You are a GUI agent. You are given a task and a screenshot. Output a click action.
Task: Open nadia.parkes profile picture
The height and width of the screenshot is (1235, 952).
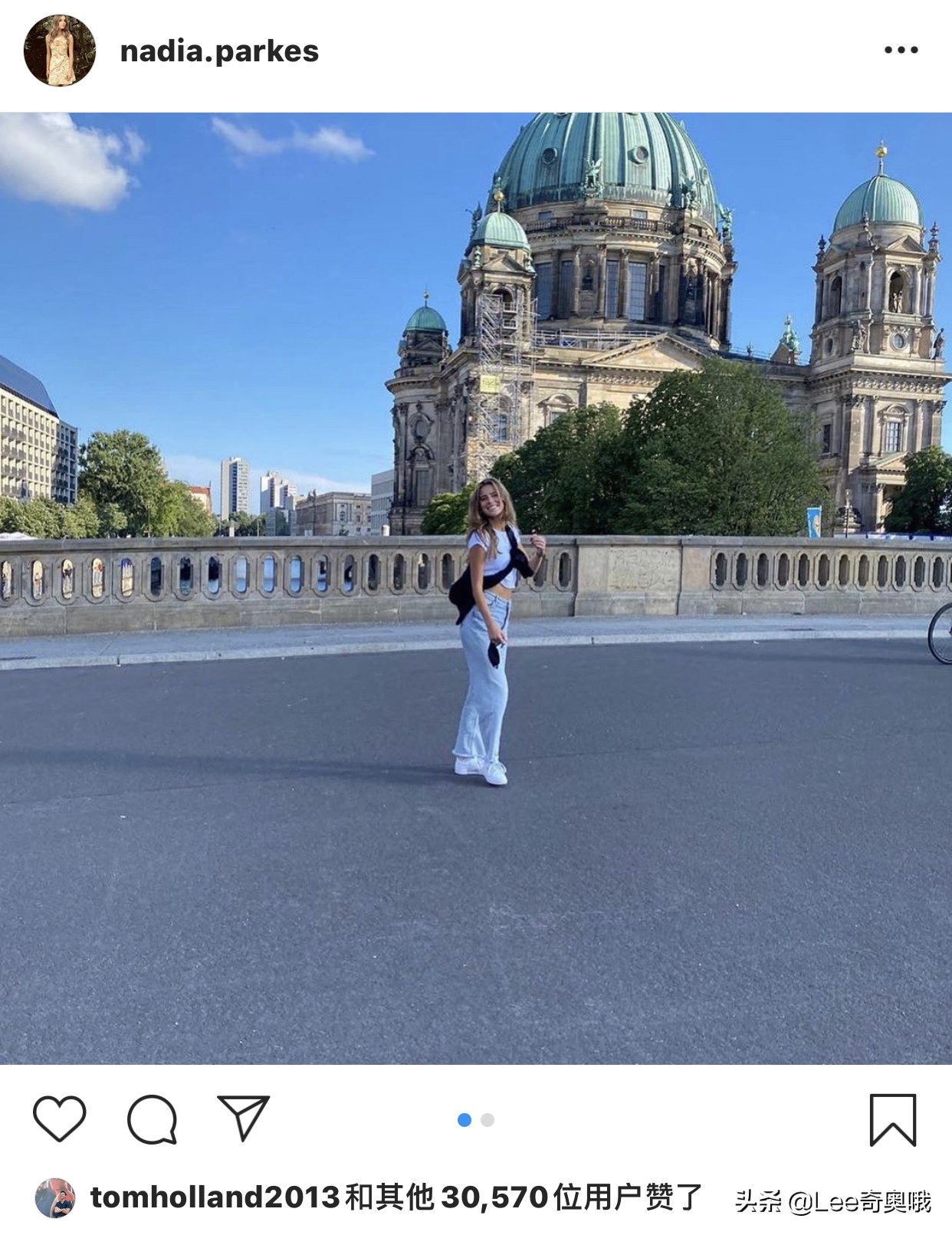point(60,51)
